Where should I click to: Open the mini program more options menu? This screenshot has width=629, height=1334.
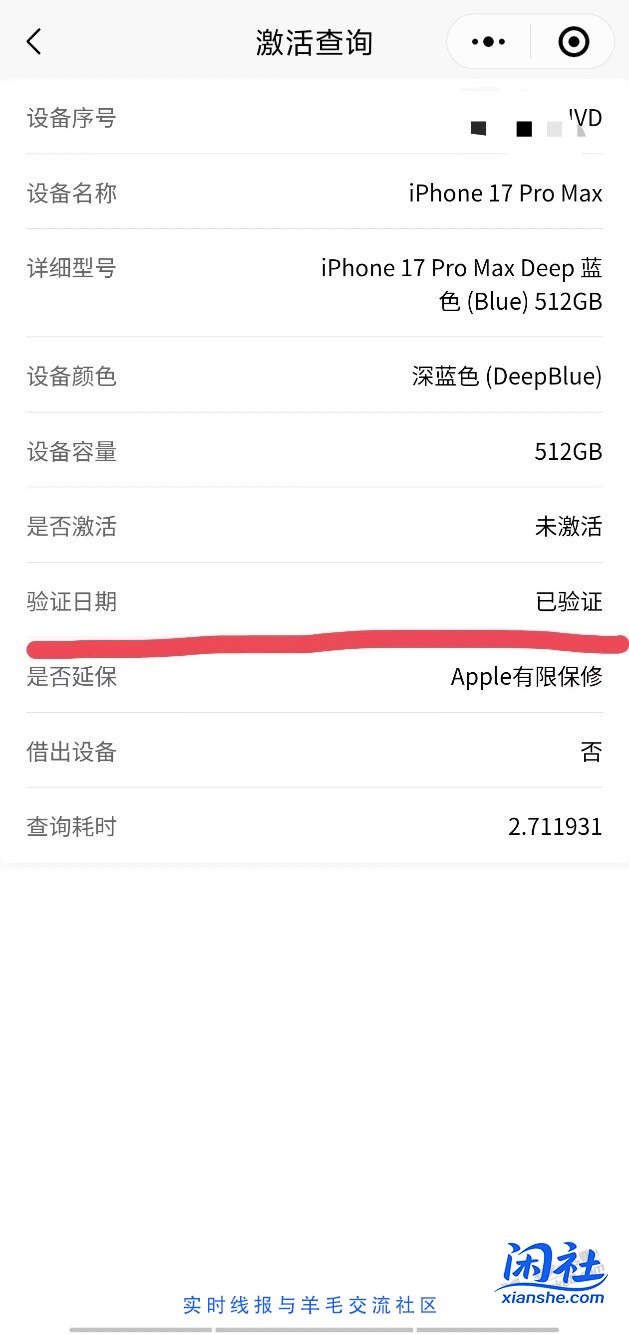click(488, 42)
